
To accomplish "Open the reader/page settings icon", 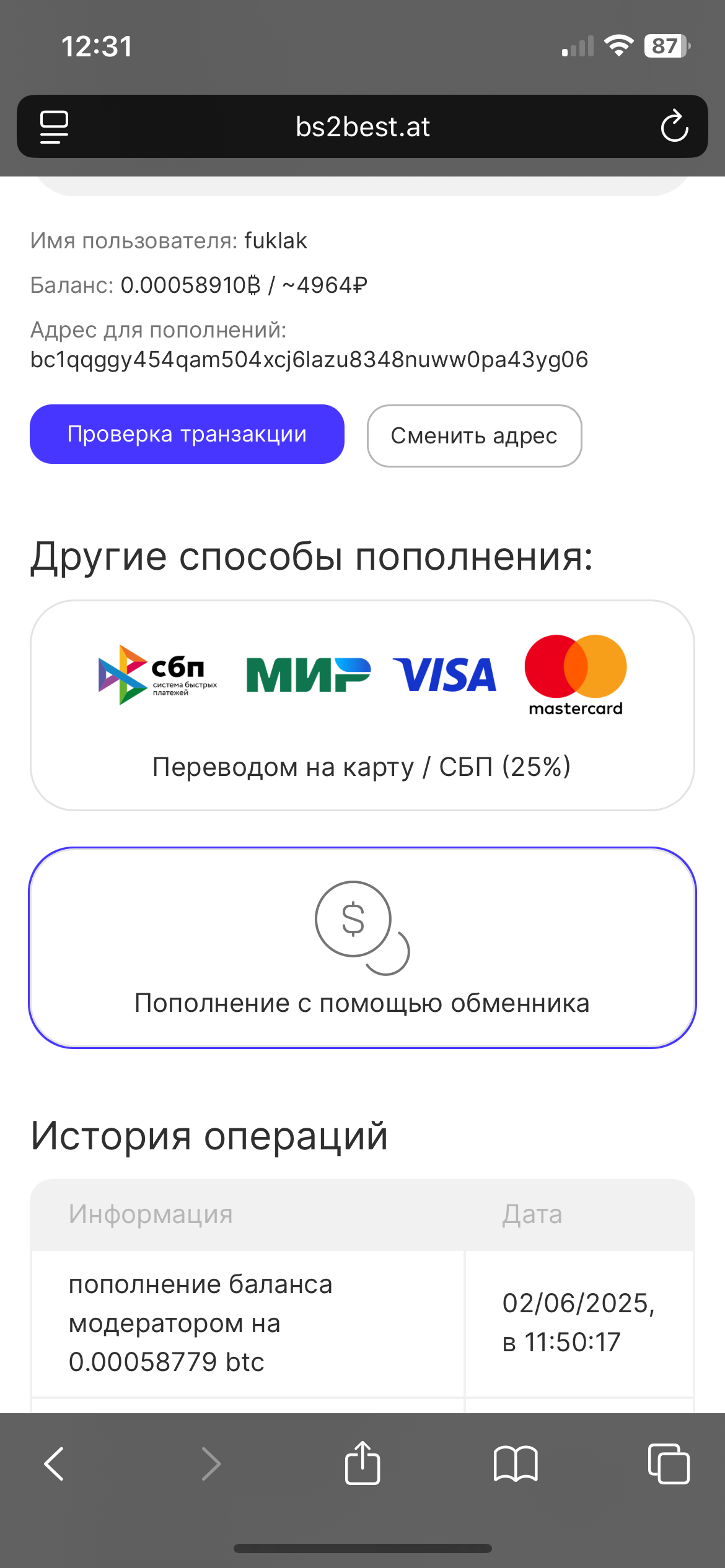I will (54, 127).
